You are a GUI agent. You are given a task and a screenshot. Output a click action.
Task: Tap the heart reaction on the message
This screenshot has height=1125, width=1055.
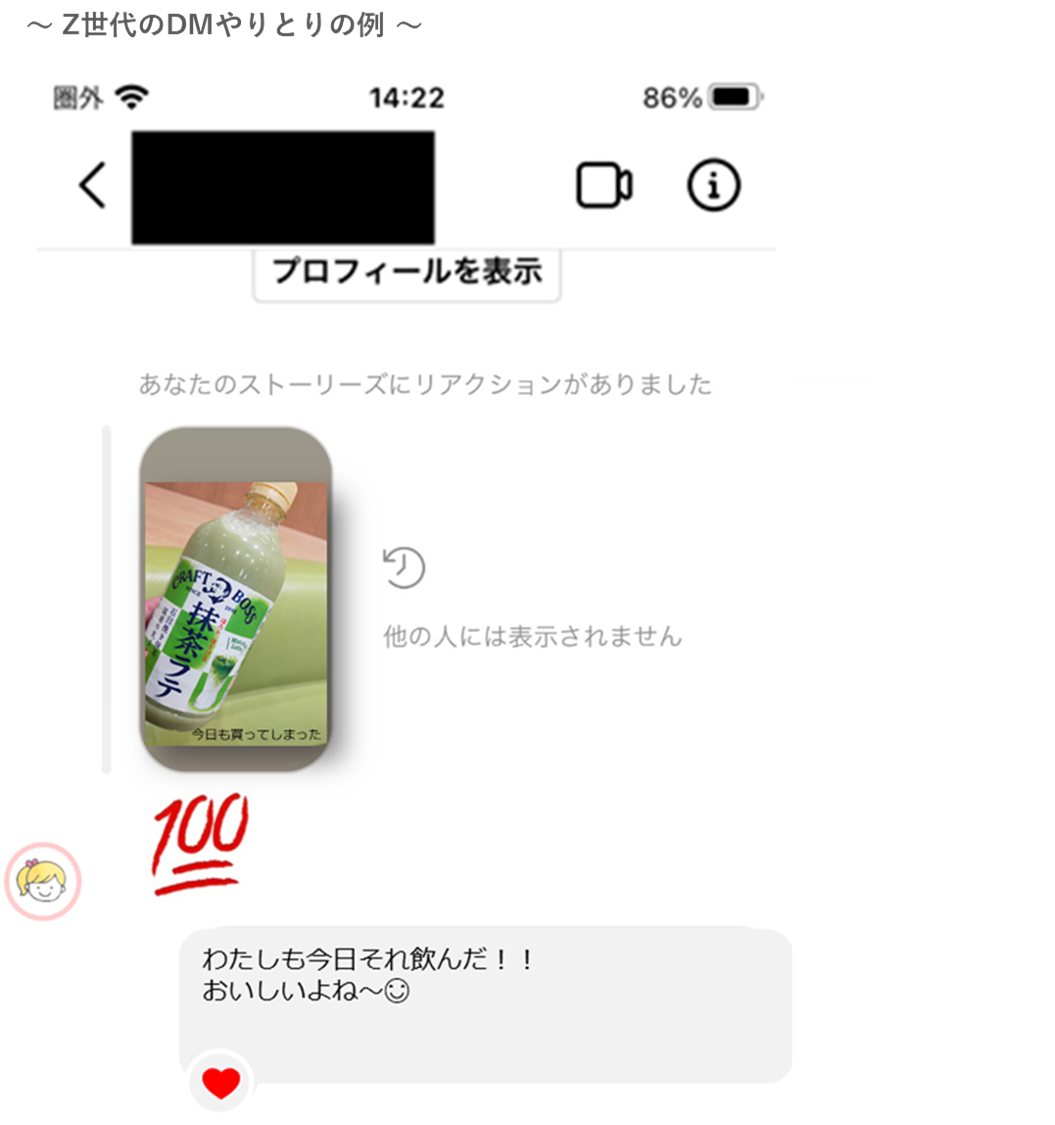221,1082
